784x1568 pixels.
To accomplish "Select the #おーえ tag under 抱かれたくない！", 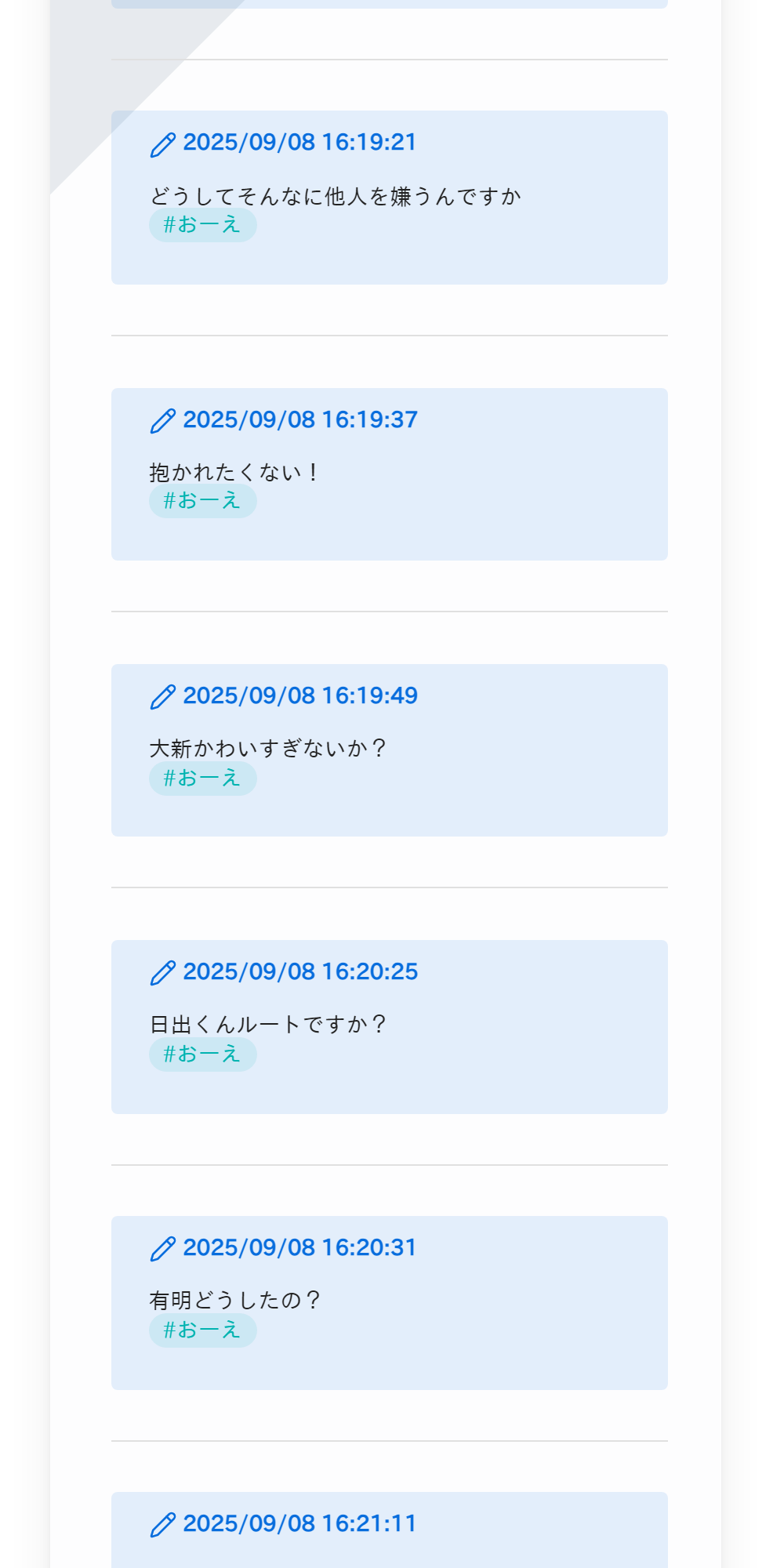I will 203,501.
